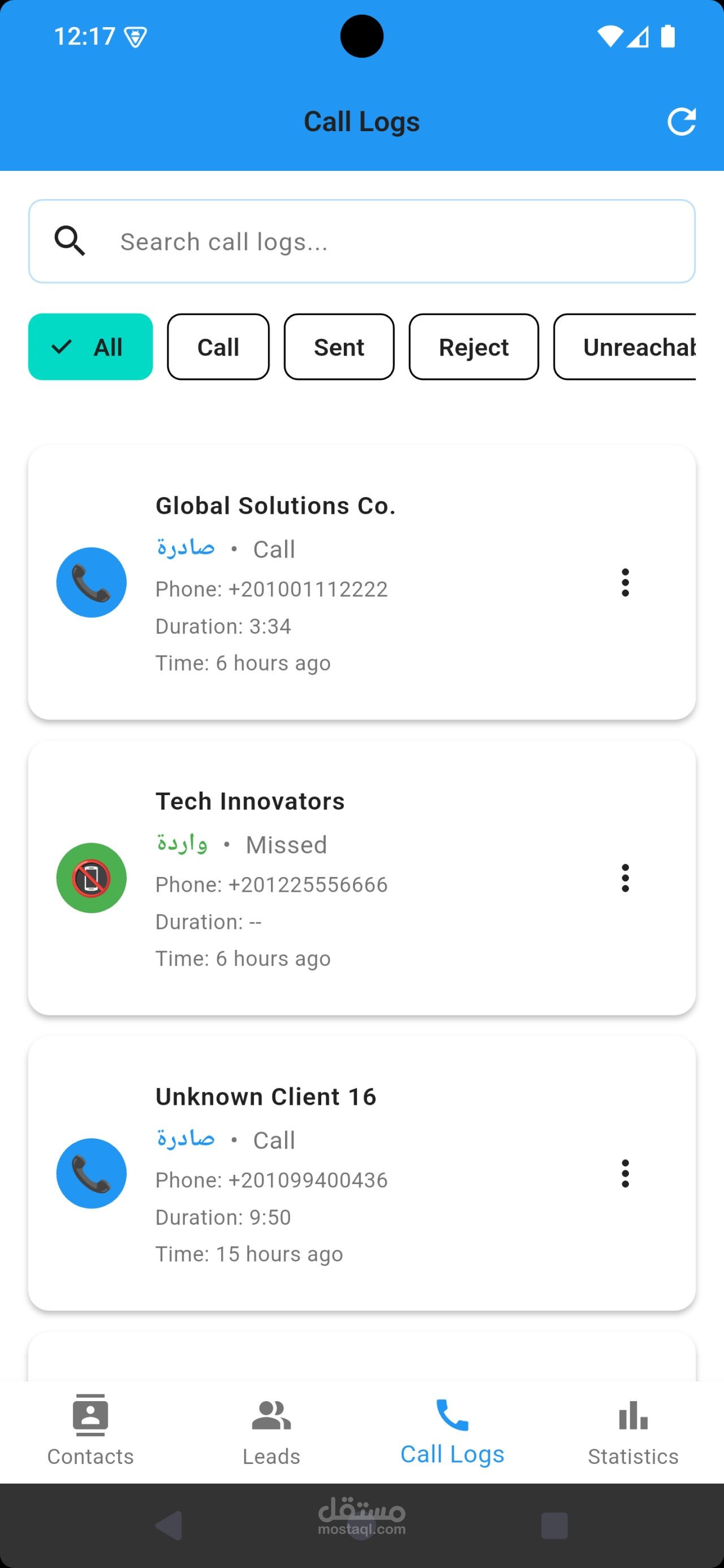Screen dimensions: 724x1568
Task: Switch to the Contacts tab
Action: [x=90, y=1431]
